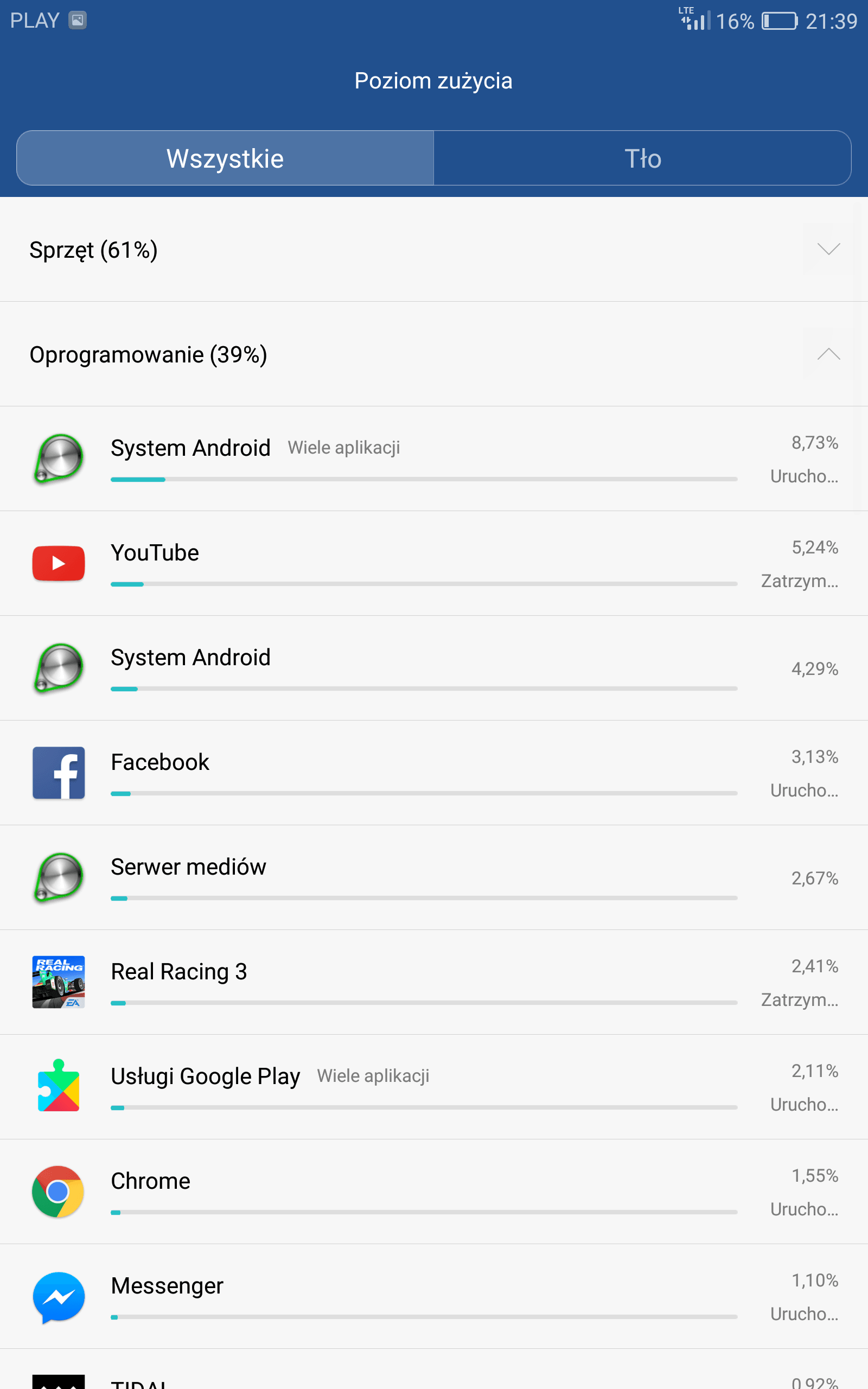Open Facebook usage details

(434, 773)
